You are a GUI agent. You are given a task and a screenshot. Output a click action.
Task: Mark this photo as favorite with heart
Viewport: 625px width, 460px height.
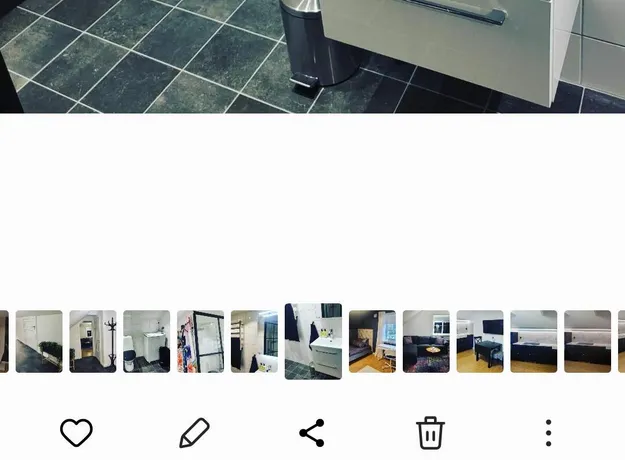[76, 433]
